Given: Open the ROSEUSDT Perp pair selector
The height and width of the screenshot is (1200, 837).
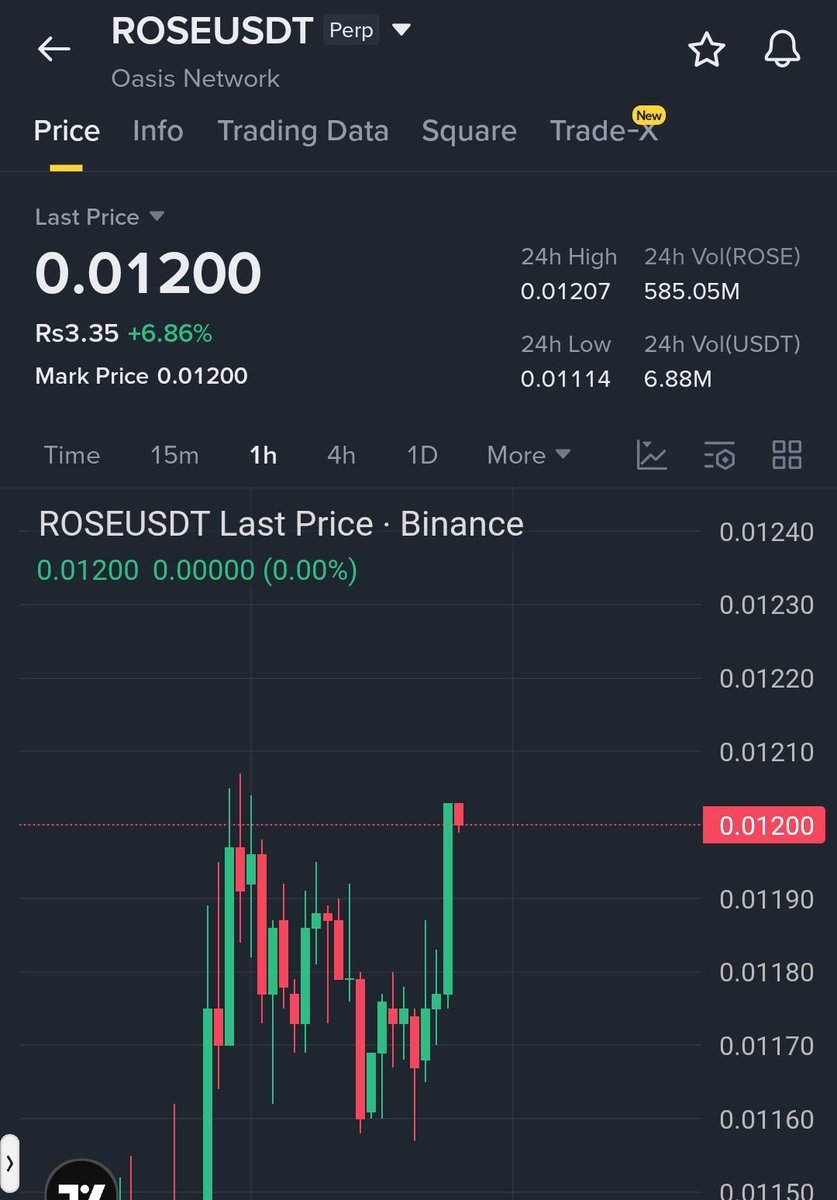Looking at the screenshot, I should point(401,31).
